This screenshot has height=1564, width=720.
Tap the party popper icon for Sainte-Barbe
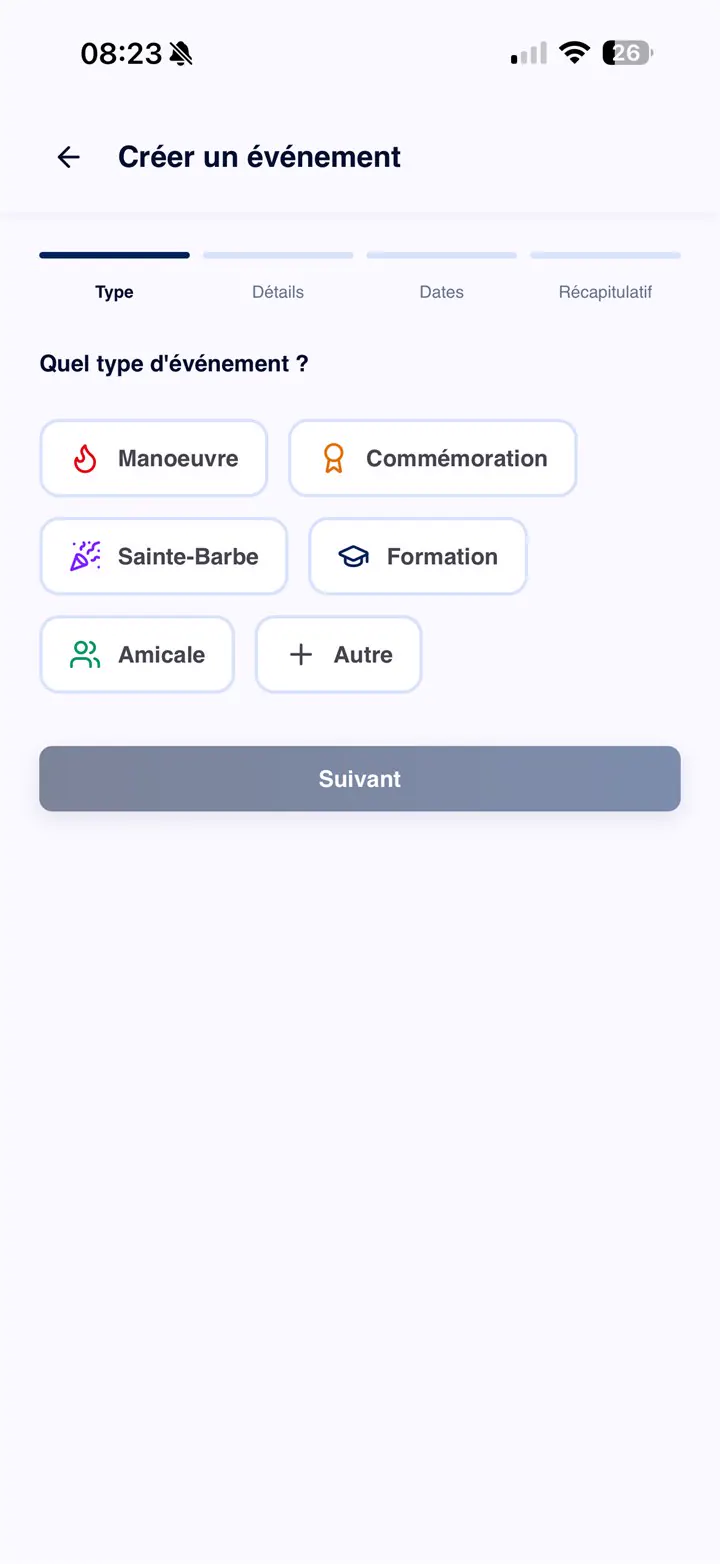pos(85,556)
